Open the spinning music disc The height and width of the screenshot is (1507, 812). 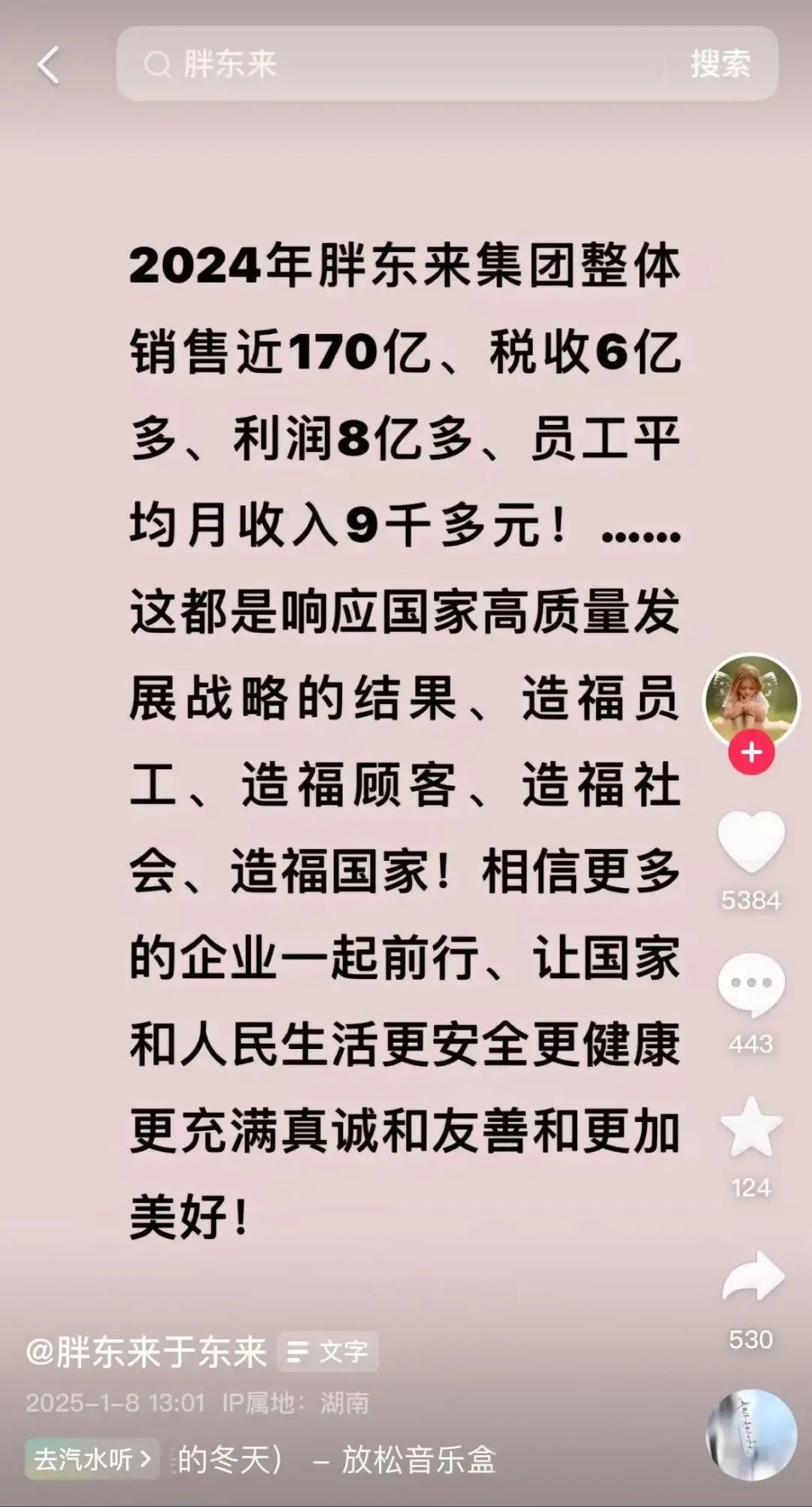[750, 1435]
